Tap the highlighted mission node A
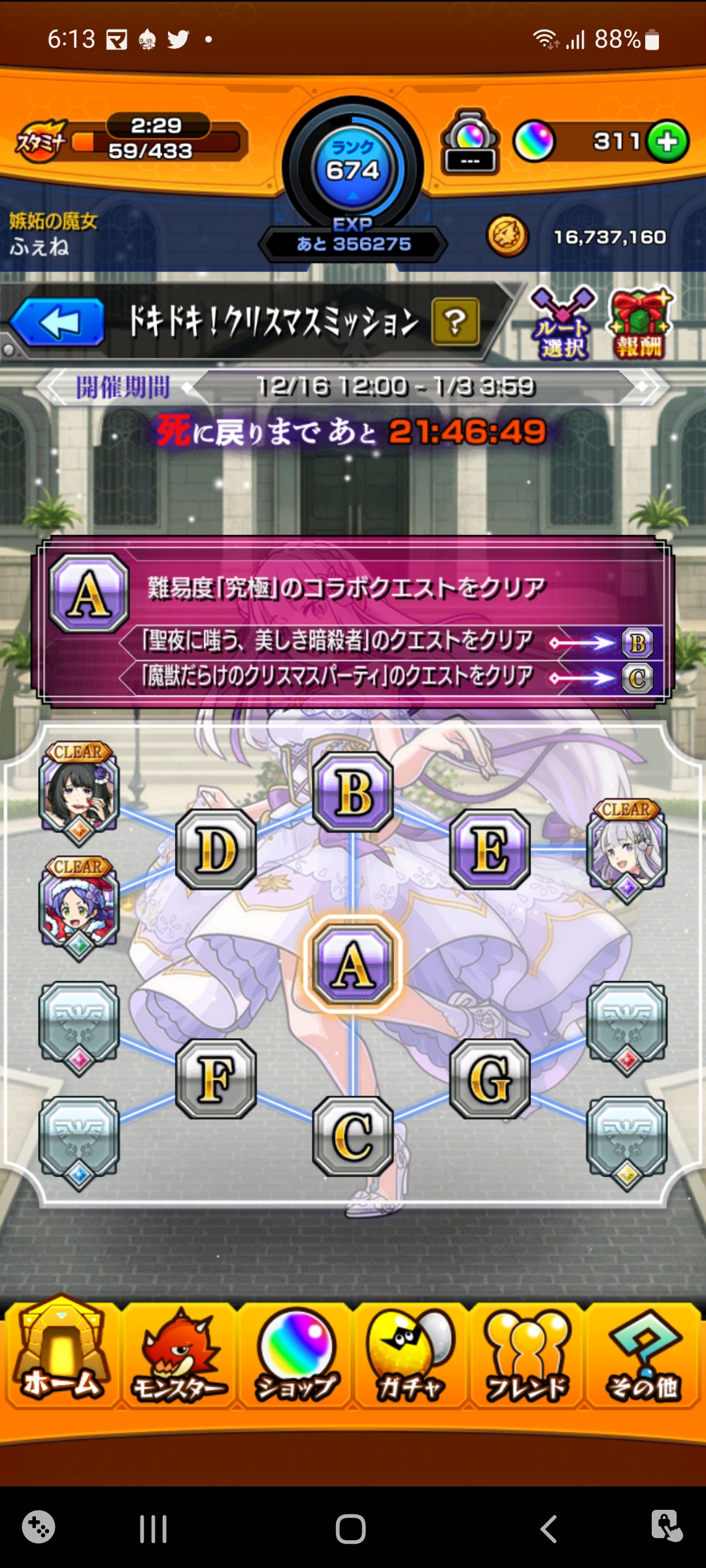The image size is (706, 1568). (x=353, y=964)
